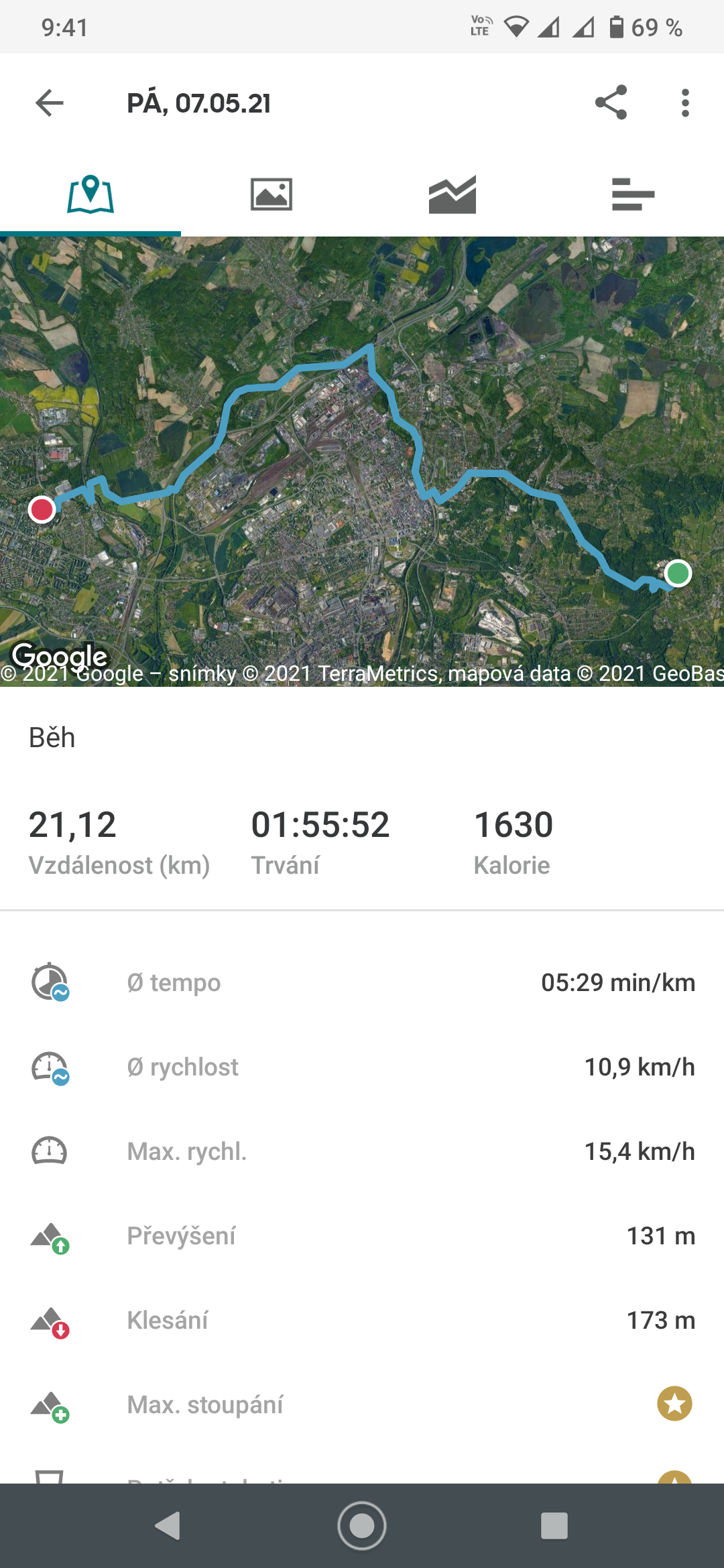
Task: Switch to the splits bars tab
Action: point(633,194)
